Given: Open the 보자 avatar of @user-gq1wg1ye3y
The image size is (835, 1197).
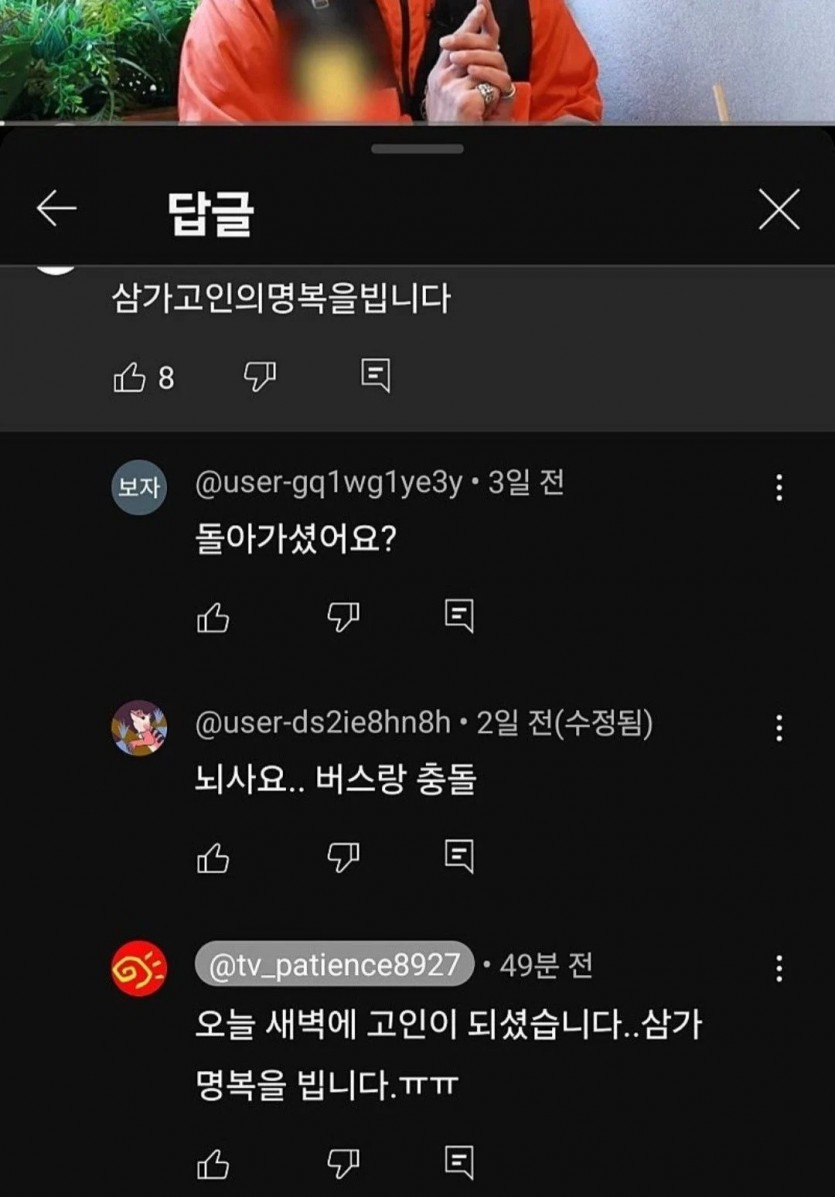Looking at the screenshot, I should (x=138, y=487).
